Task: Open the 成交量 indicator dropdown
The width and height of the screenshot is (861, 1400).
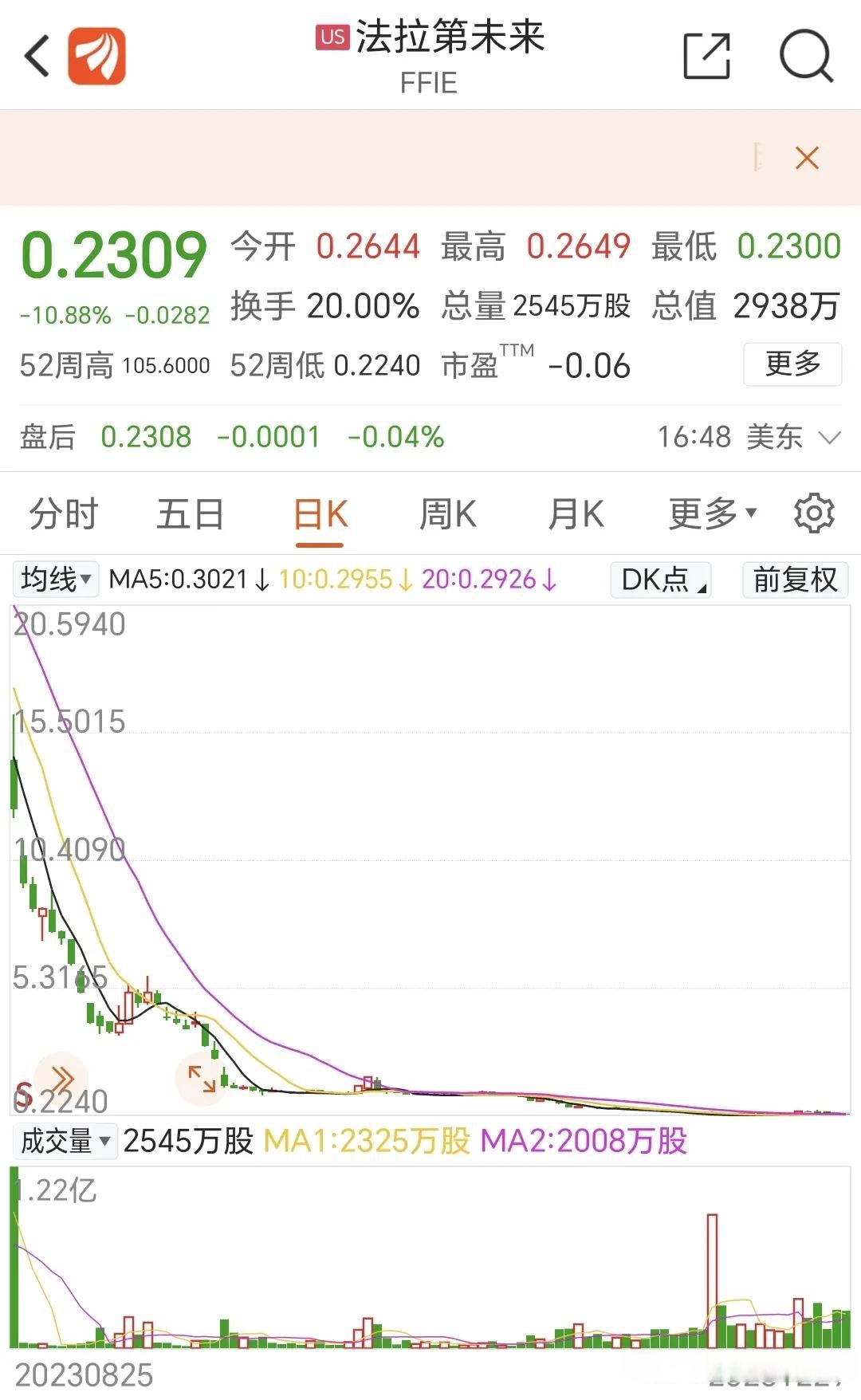Action: pos(65,1141)
